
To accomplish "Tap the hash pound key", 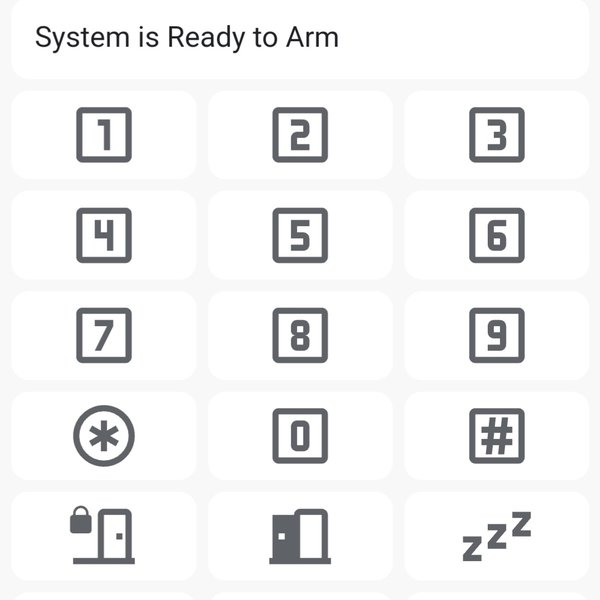I will 497,436.
